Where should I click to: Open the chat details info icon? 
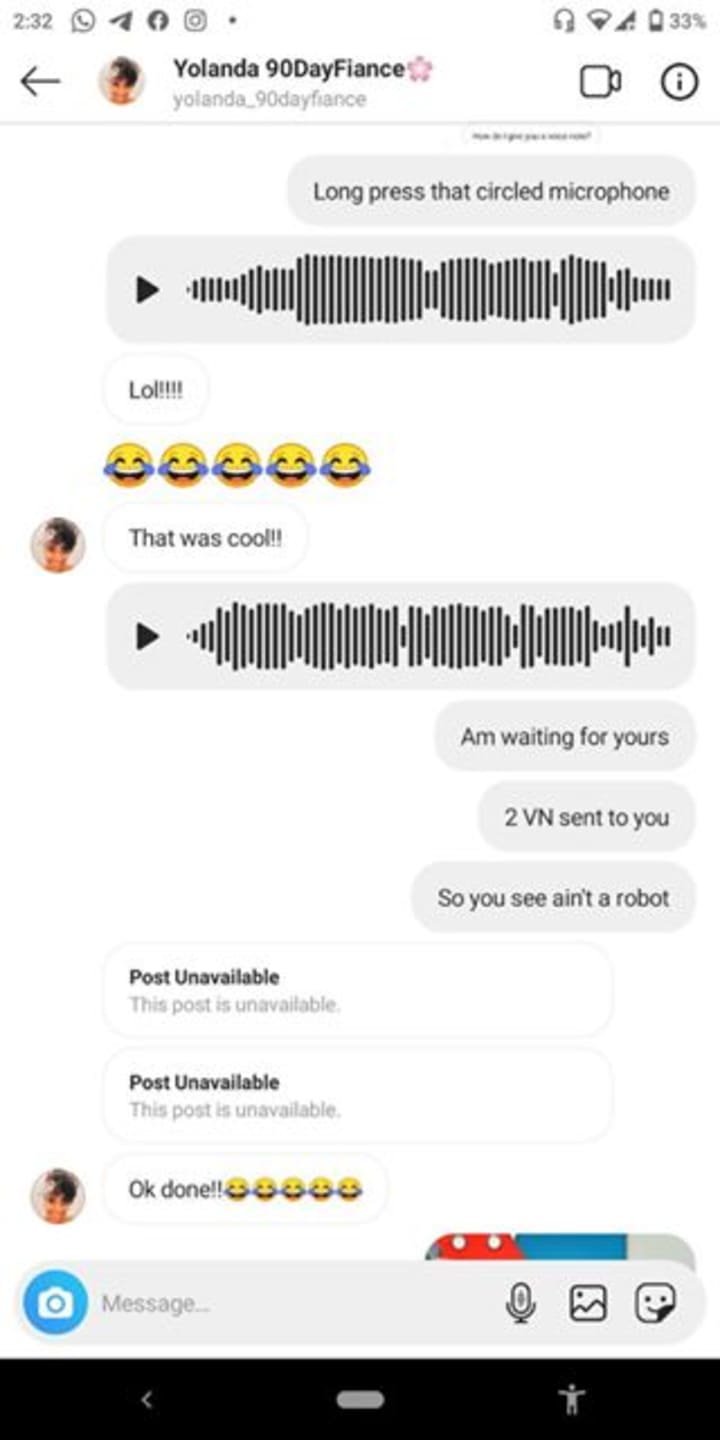pyautogui.click(x=679, y=82)
